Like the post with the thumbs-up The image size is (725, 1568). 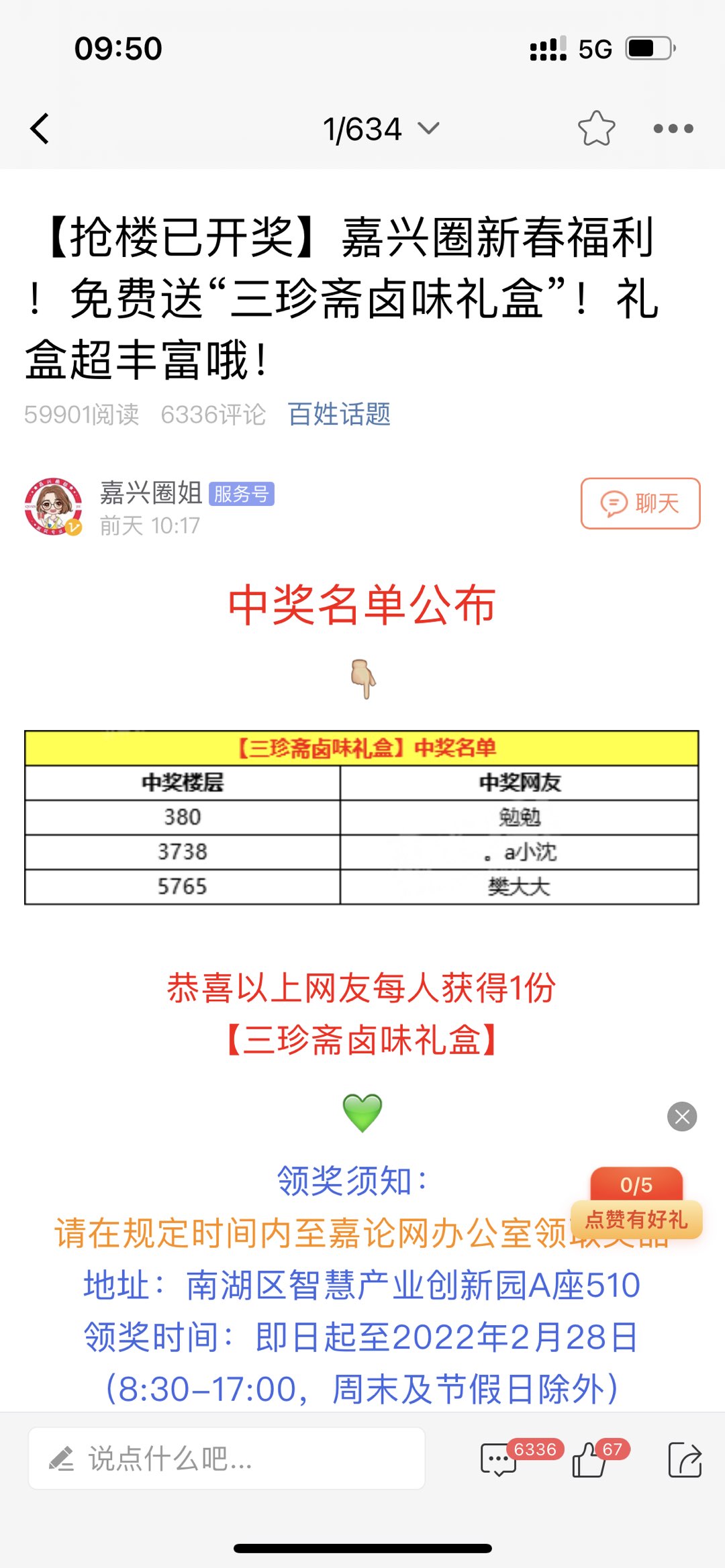pyautogui.click(x=589, y=1461)
